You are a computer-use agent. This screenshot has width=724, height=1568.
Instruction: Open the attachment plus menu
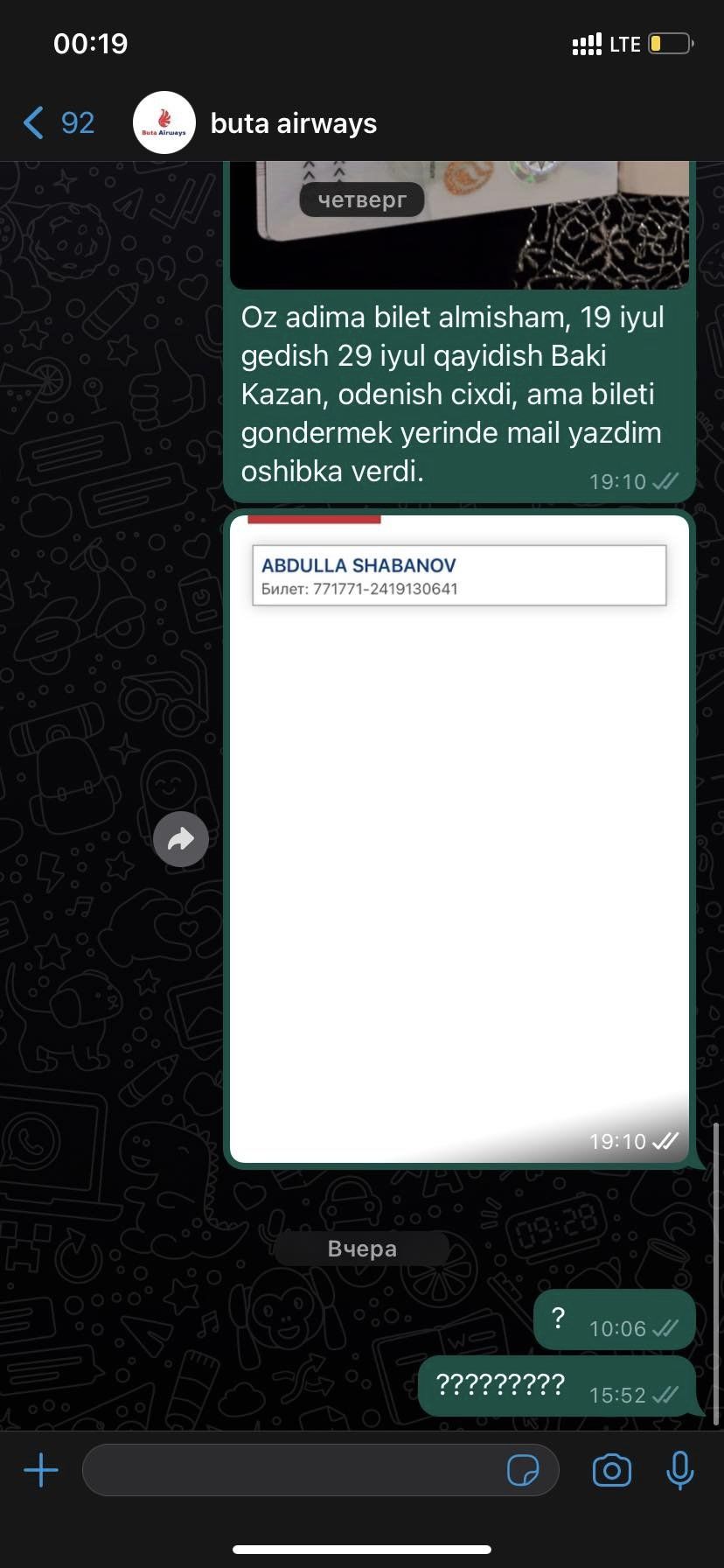click(x=41, y=1470)
